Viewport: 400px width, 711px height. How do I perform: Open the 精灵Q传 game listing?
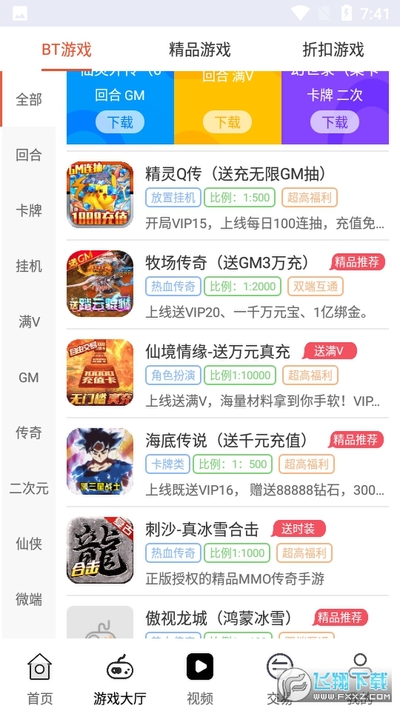click(228, 195)
